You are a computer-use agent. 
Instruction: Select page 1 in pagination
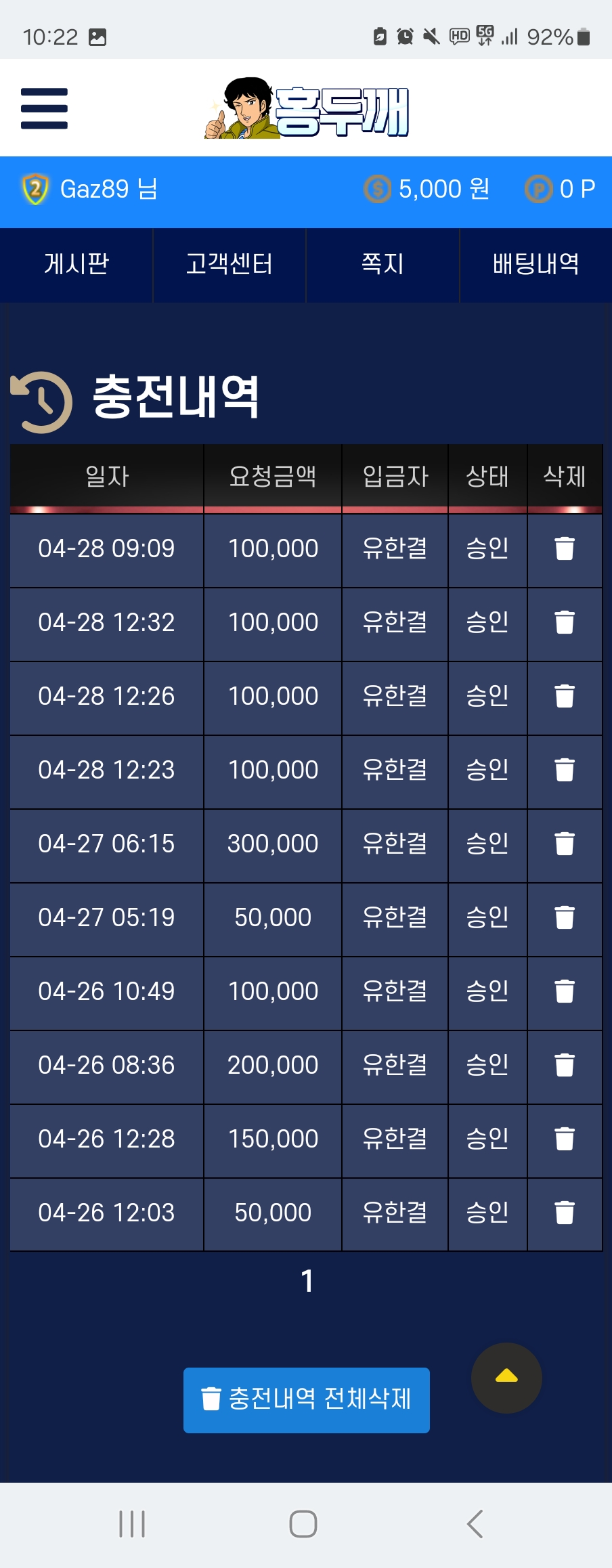pos(307,1281)
